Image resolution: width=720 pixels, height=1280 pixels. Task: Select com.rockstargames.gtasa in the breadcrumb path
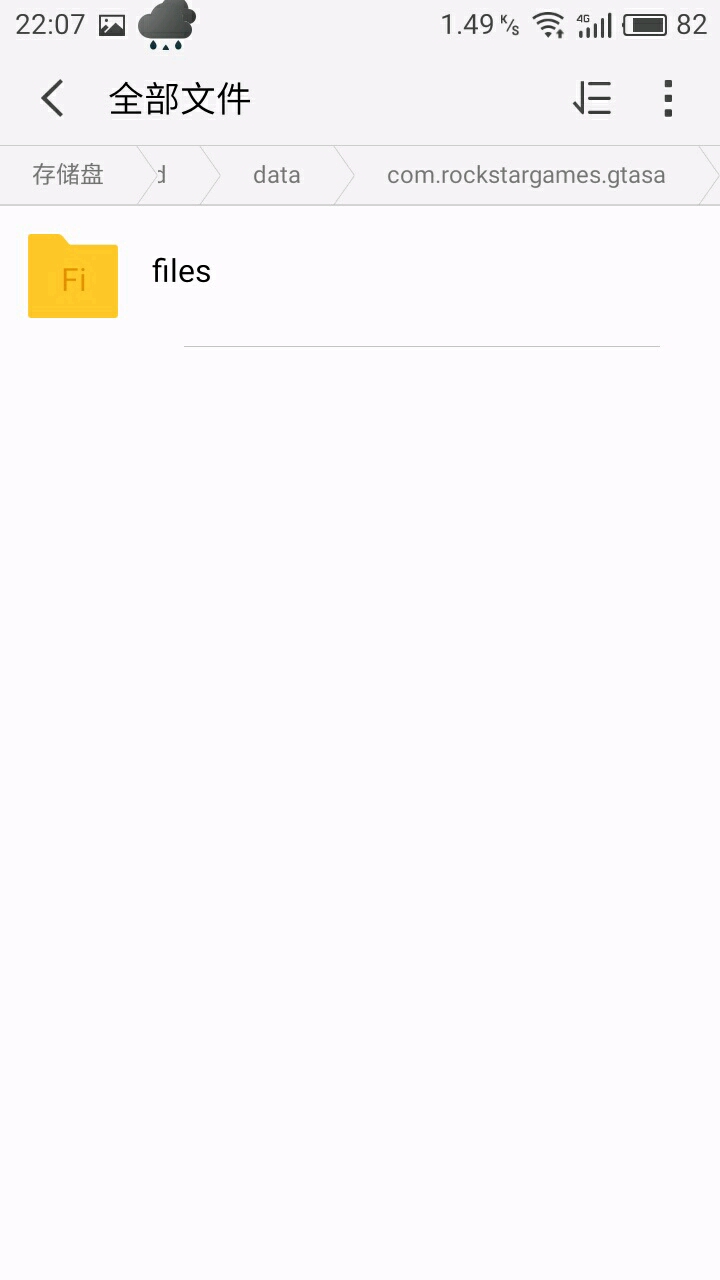point(526,175)
